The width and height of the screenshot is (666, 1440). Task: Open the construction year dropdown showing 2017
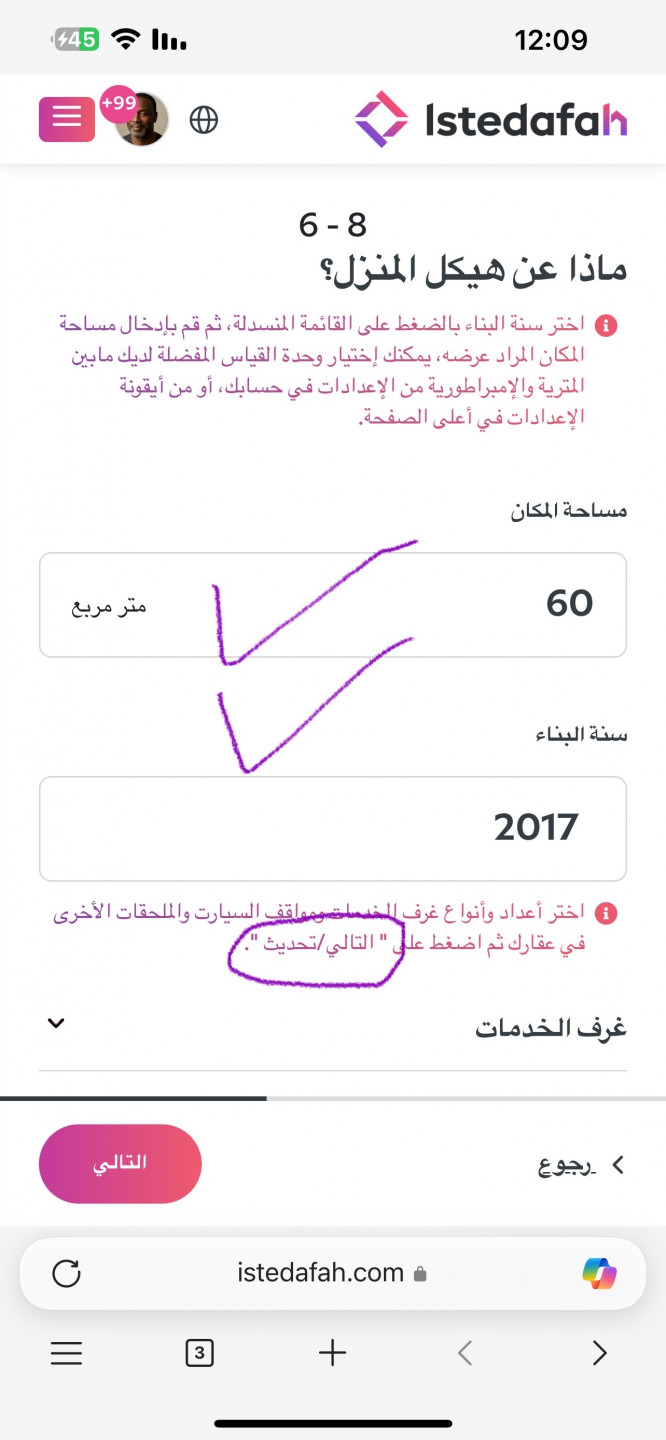[x=333, y=828]
